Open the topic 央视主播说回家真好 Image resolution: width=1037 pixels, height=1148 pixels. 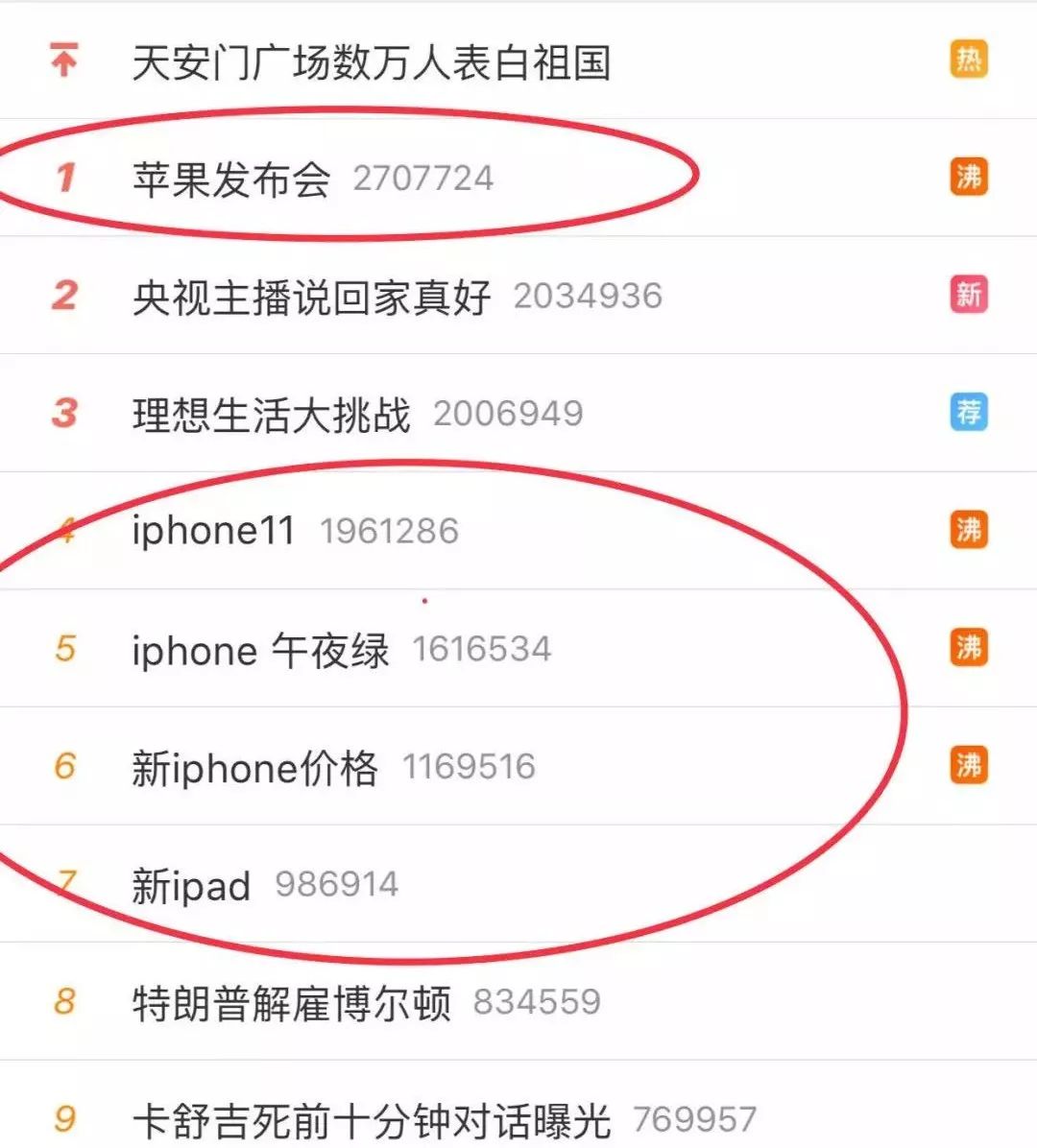(x=311, y=297)
